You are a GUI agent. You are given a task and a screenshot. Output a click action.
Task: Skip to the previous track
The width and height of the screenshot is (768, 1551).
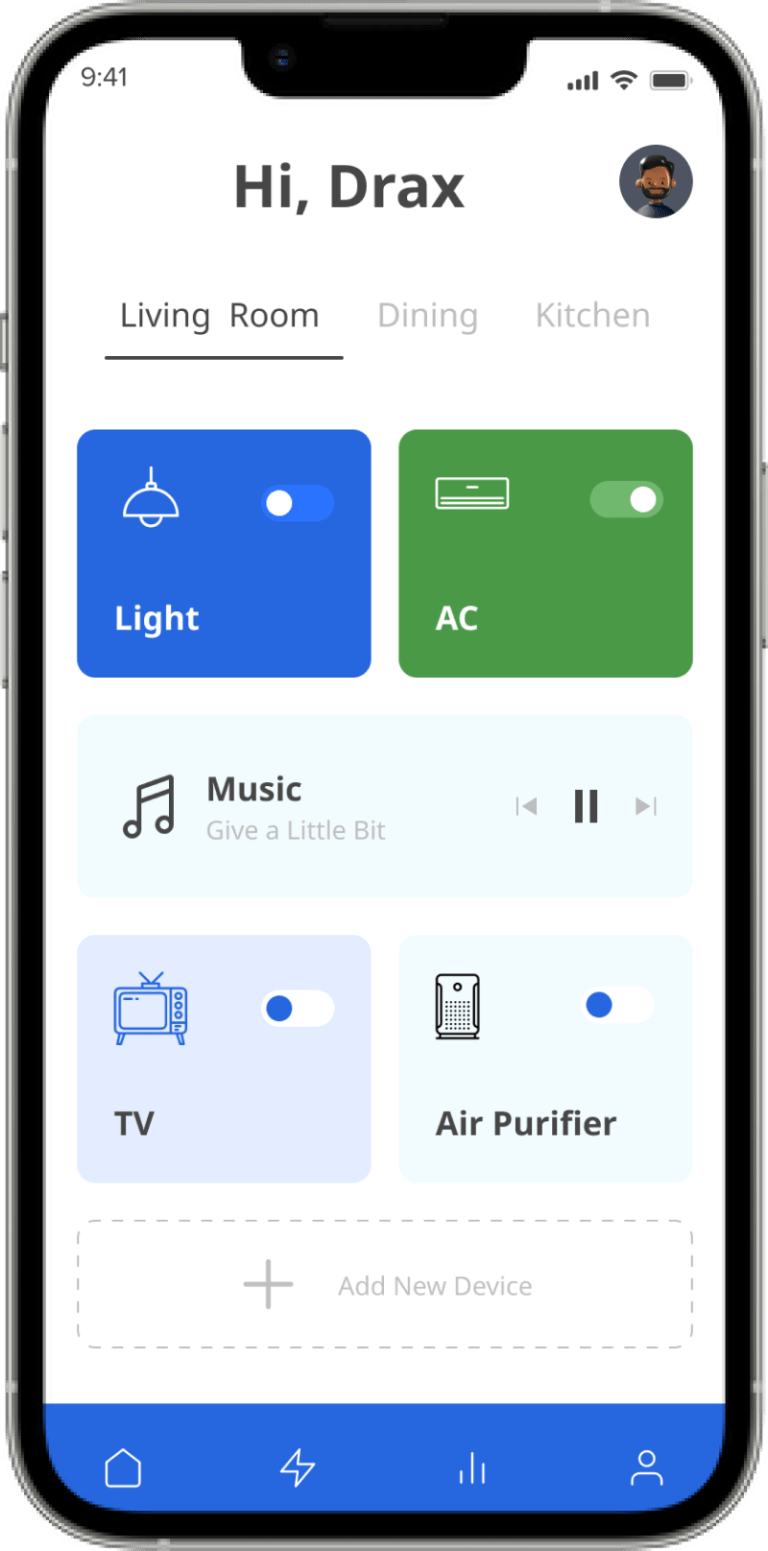point(526,806)
